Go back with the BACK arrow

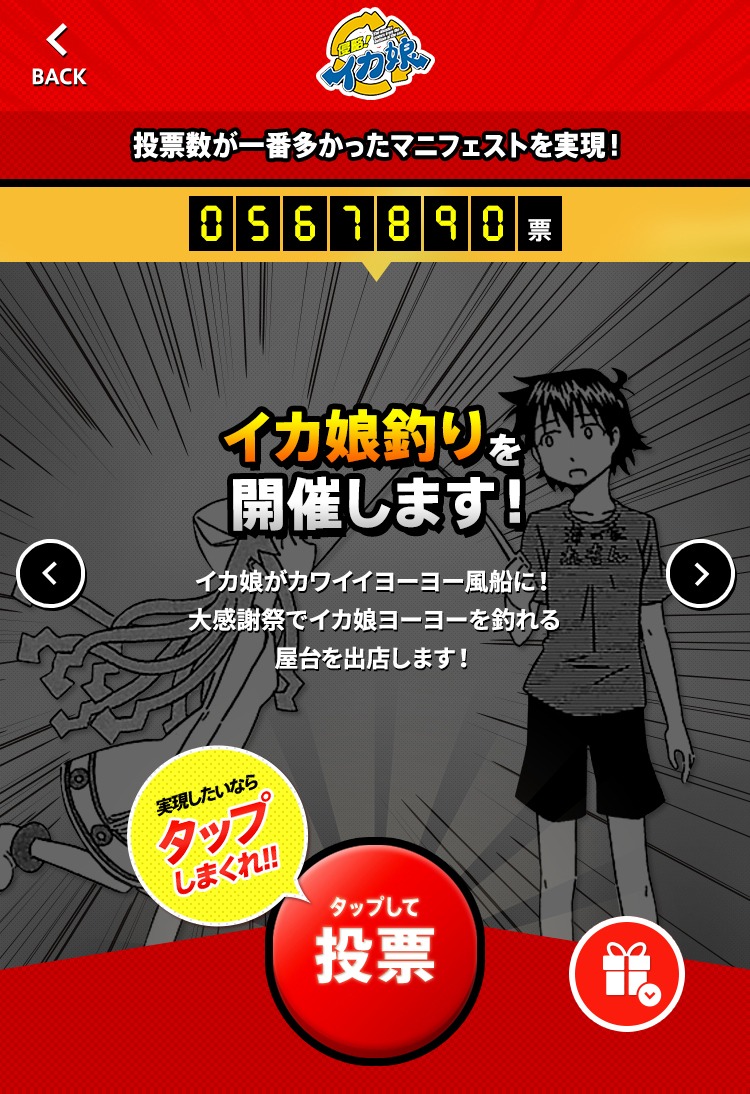click(58, 55)
